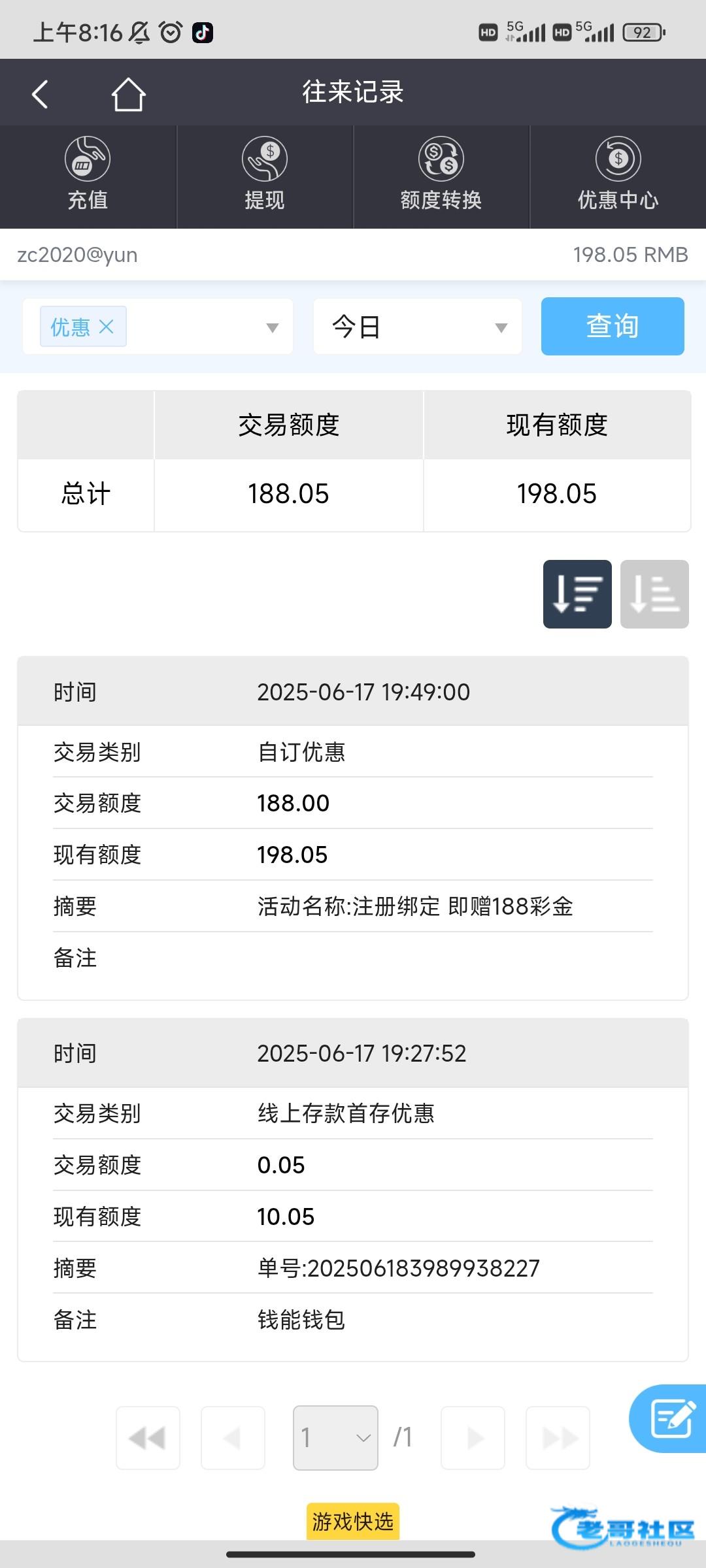Open 提现 withdrawal section

coord(265,175)
